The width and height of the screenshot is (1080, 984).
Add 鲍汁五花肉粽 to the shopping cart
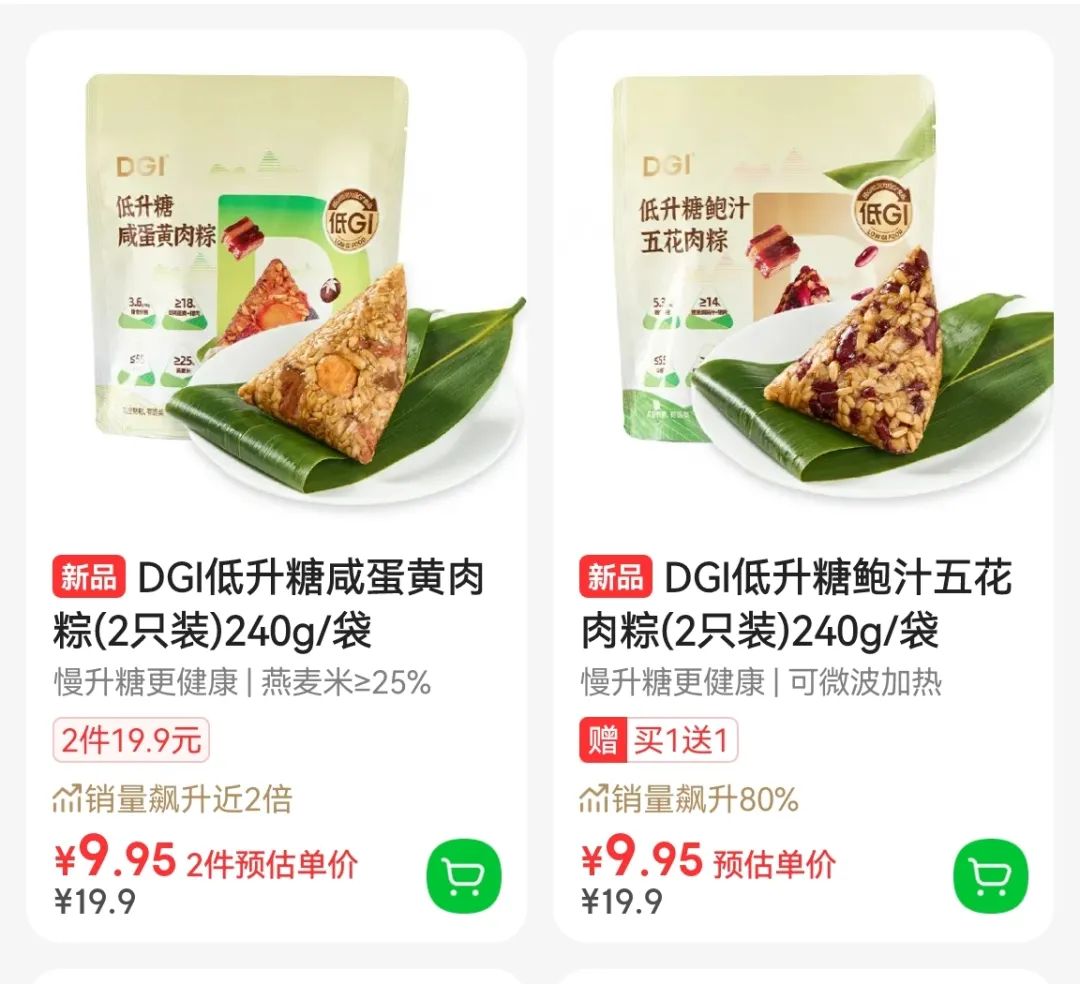990,877
